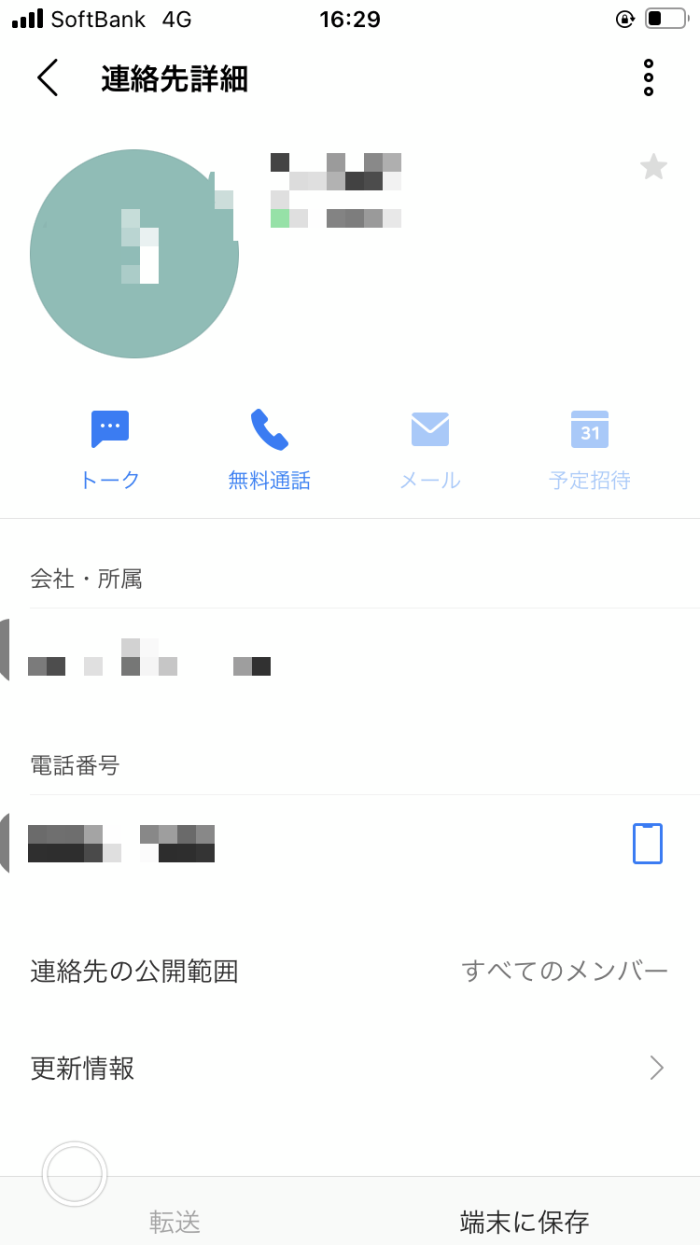Image resolution: width=700 pixels, height=1245 pixels.
Task: Go back from contact details
Action: 47,78
